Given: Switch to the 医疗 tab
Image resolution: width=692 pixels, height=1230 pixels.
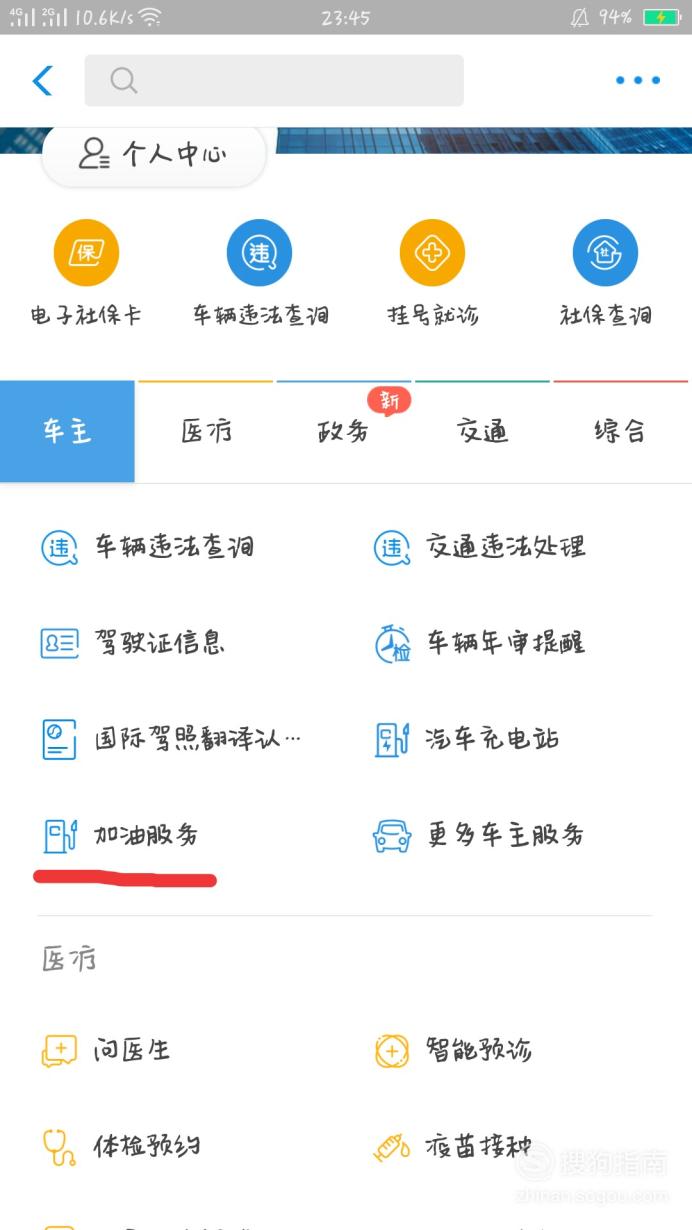Looking at the screenshot, I should (x=207, y=431).
